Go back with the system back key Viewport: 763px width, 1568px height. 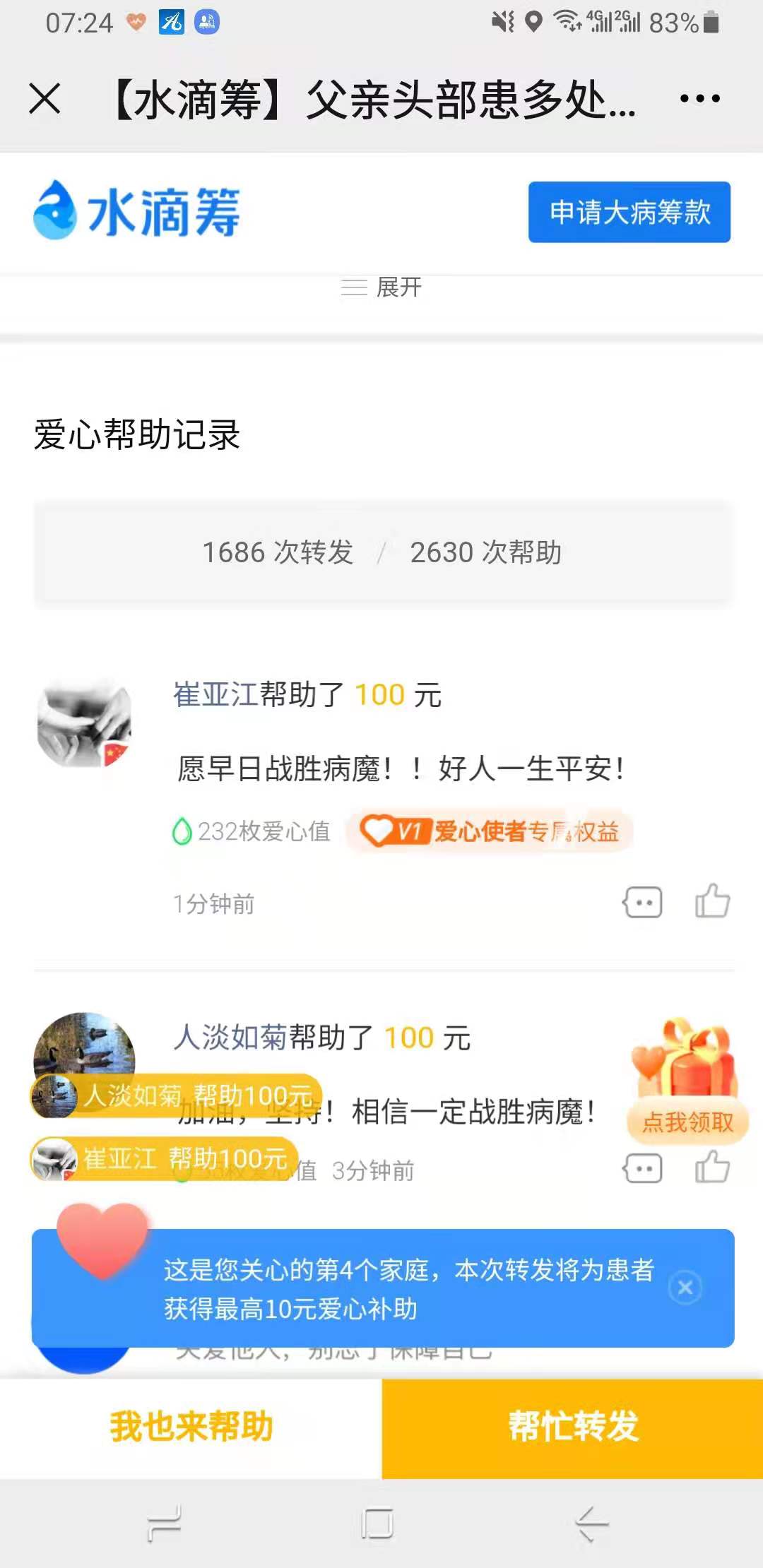pyautogui.click(x=592, y=1524)
